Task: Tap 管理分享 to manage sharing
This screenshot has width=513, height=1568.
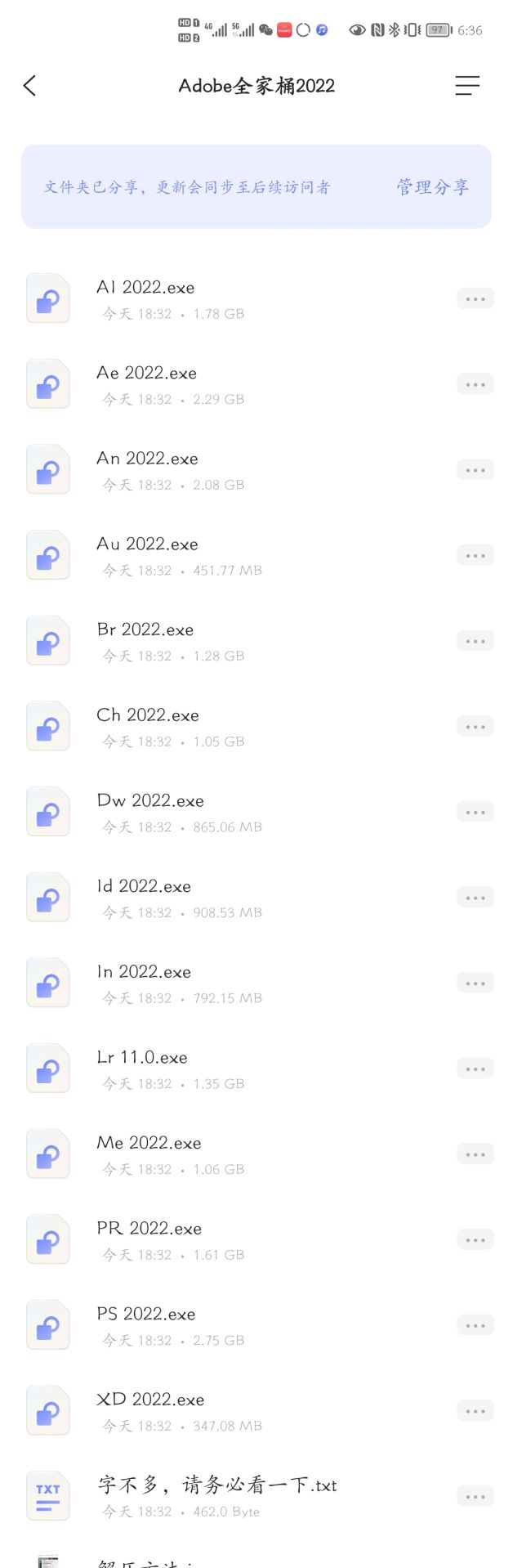Action: [x=432, y=187]
